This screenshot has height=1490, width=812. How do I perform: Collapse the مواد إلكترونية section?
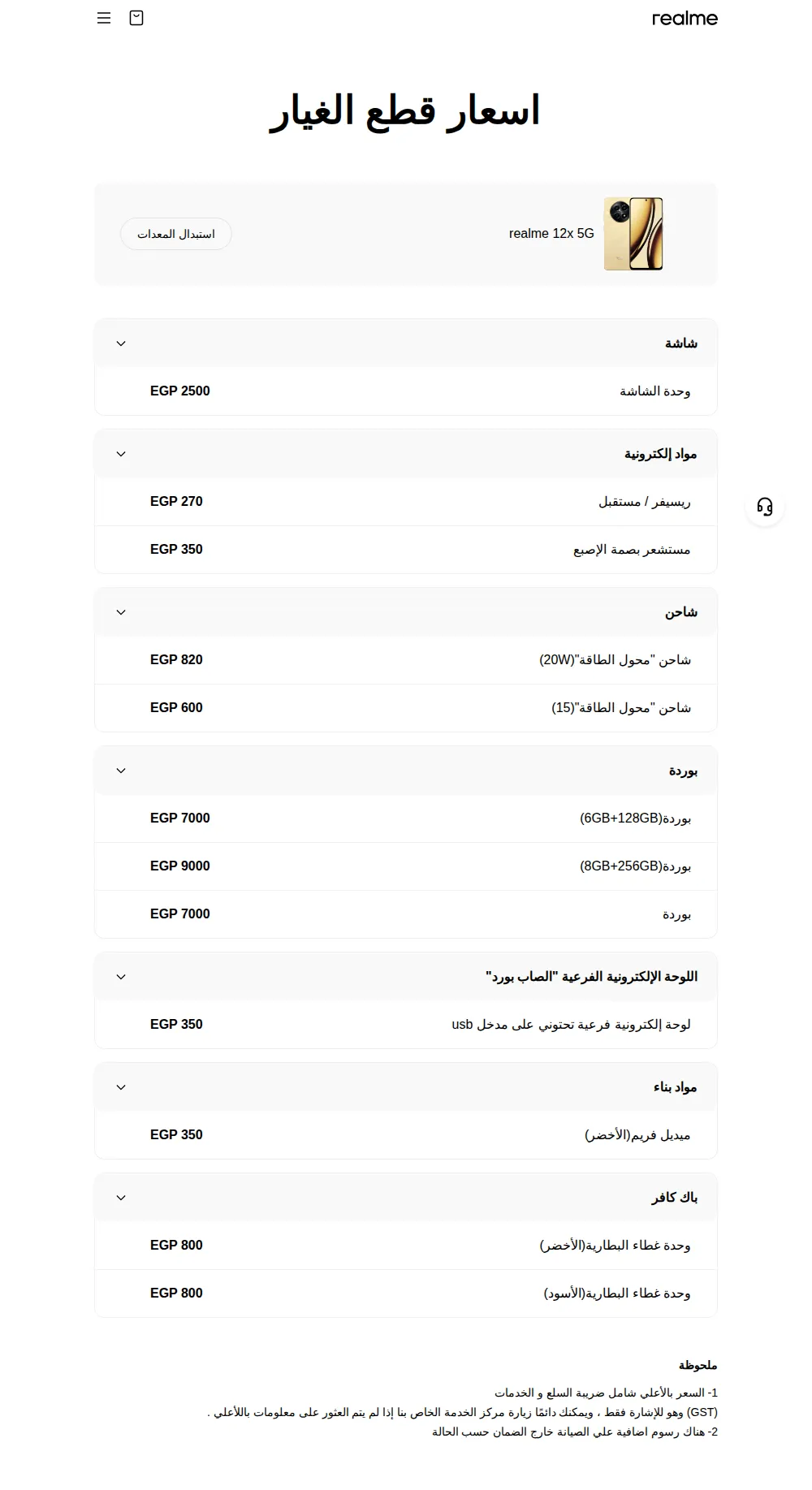(x=406, y=454)
